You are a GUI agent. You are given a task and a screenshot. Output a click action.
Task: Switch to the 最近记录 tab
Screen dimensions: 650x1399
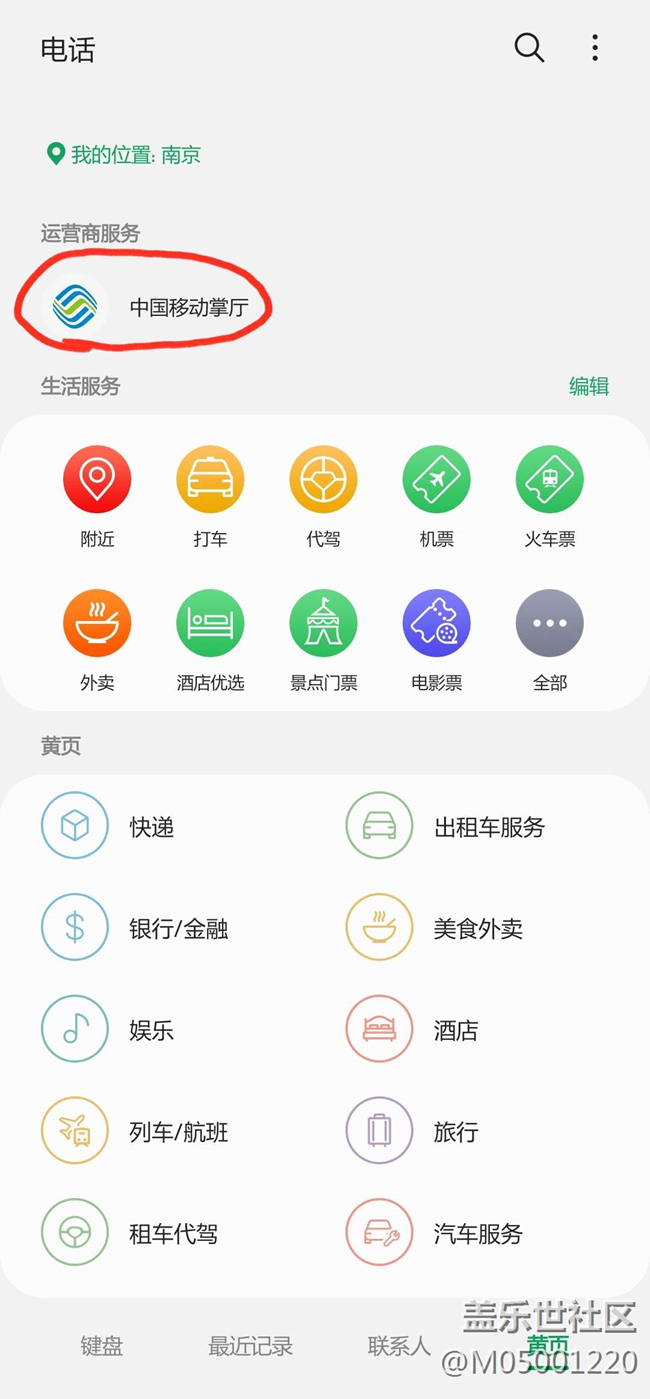(250, 1346)
